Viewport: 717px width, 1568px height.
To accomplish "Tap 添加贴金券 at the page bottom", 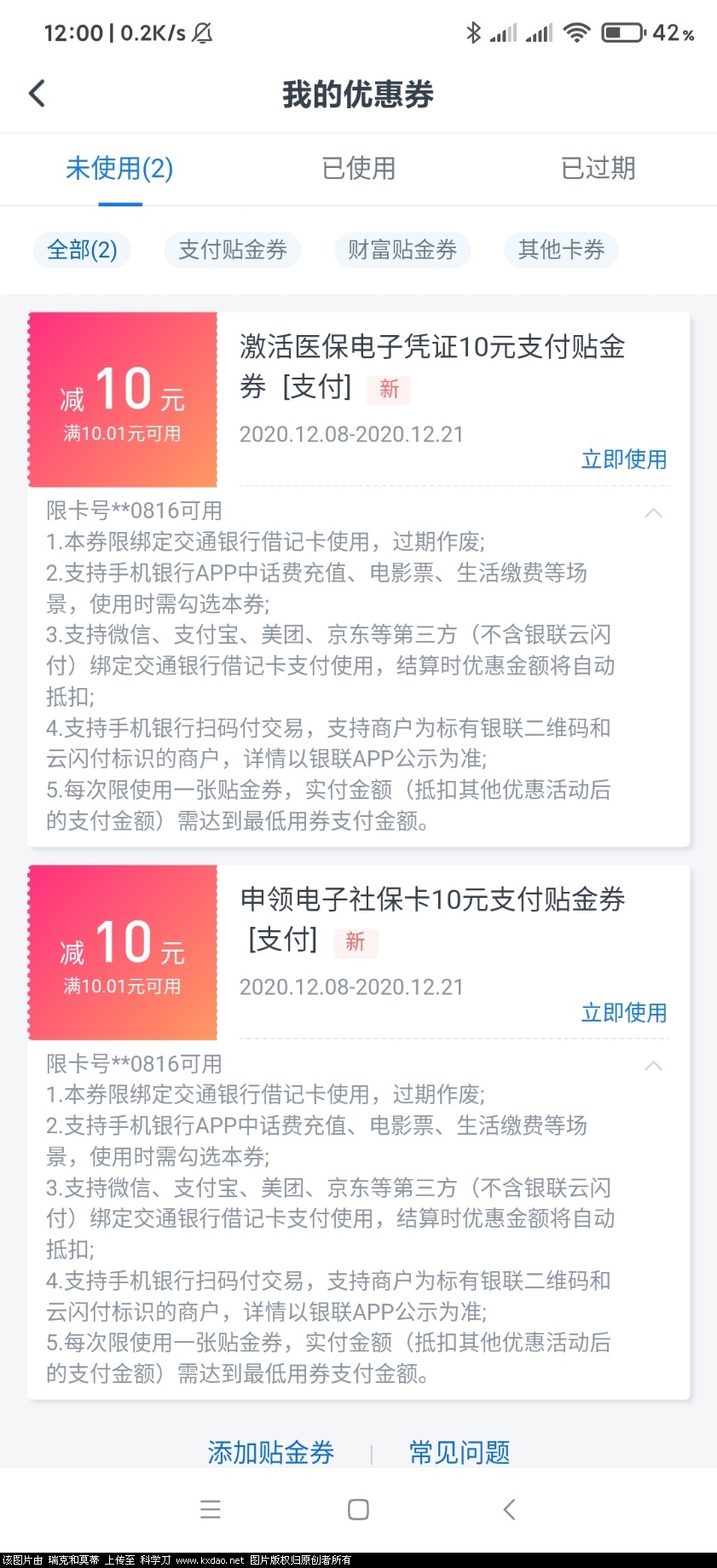I will click(270, 1452).
